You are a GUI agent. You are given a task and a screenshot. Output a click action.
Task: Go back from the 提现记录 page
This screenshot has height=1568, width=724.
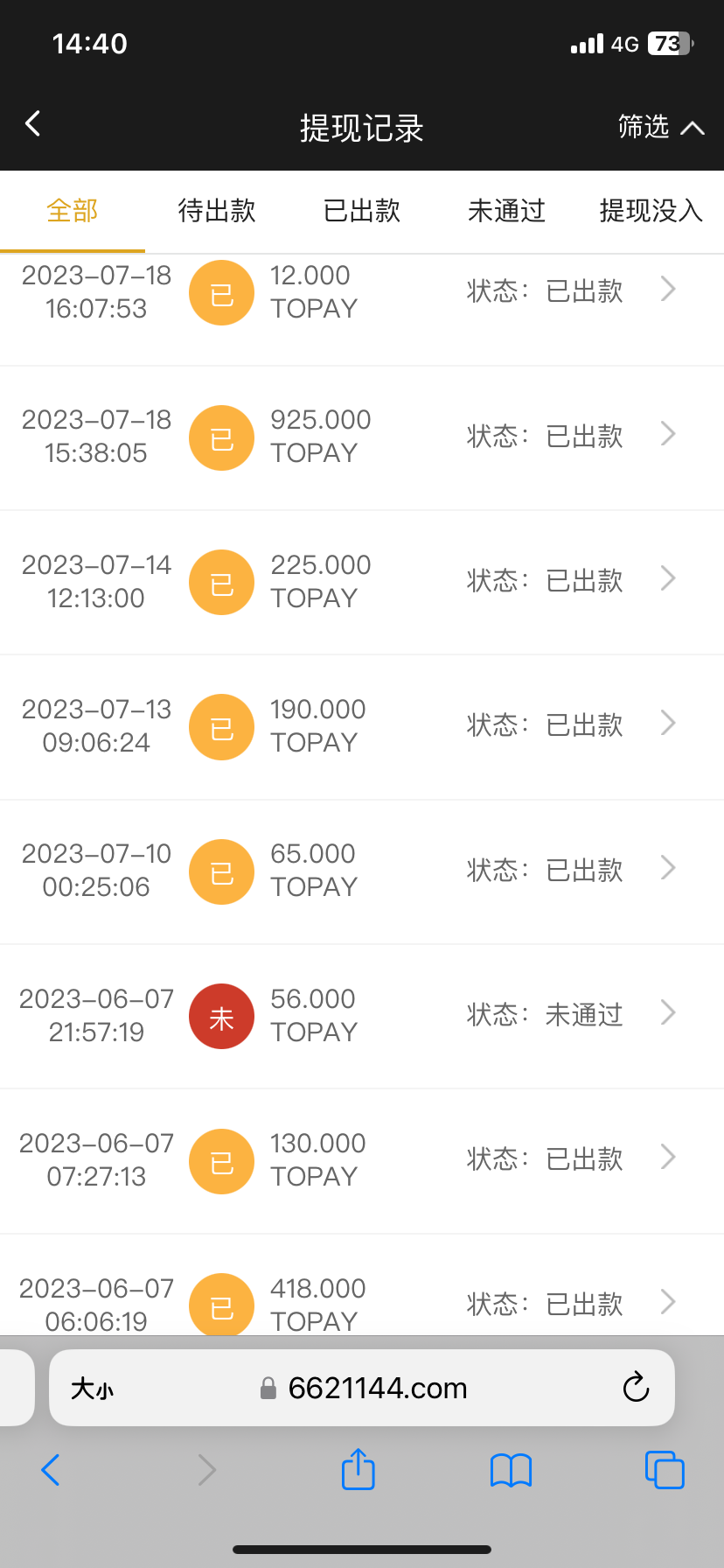pyautogui.click(x=33, y=124)
